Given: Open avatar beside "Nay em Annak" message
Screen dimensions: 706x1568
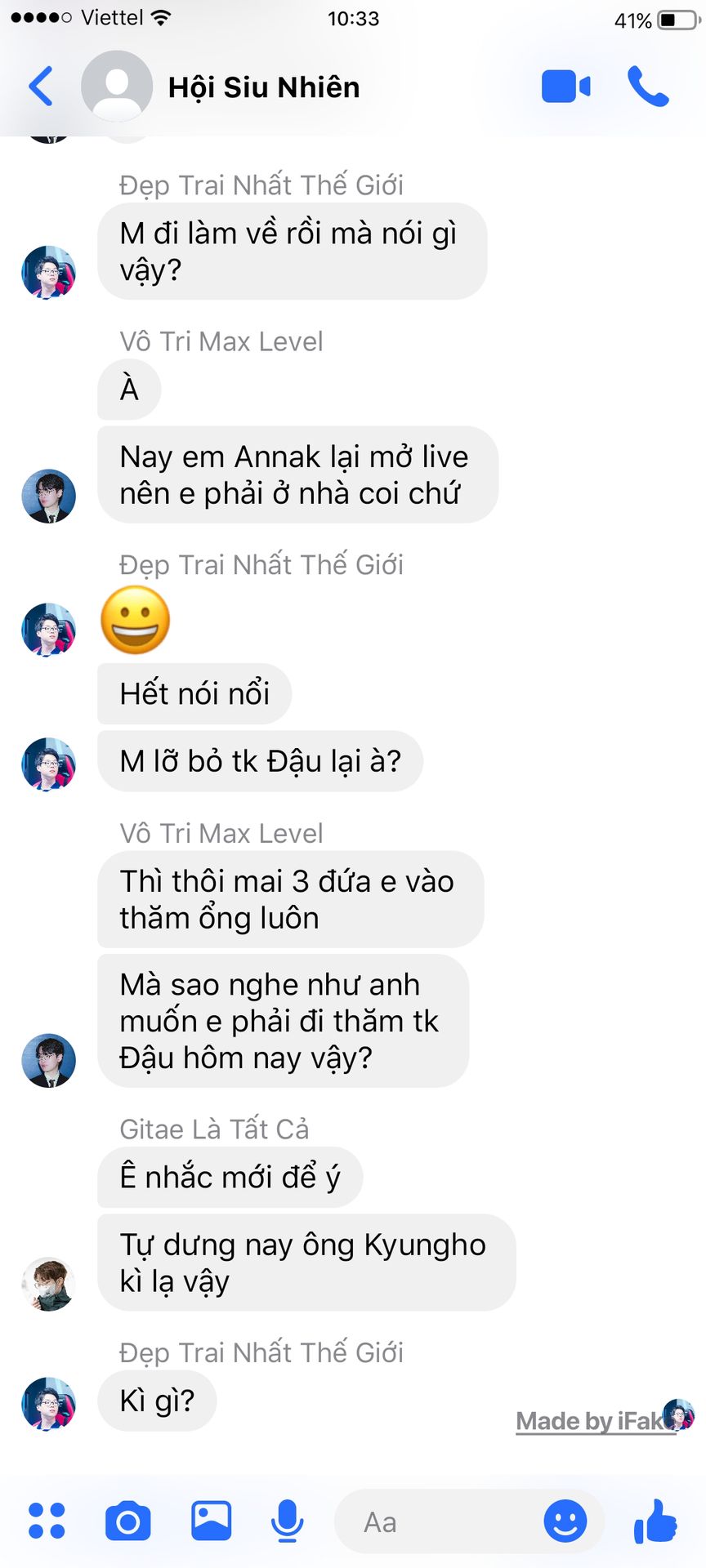Looking at the screenshot, I should [x=48, y=496].
